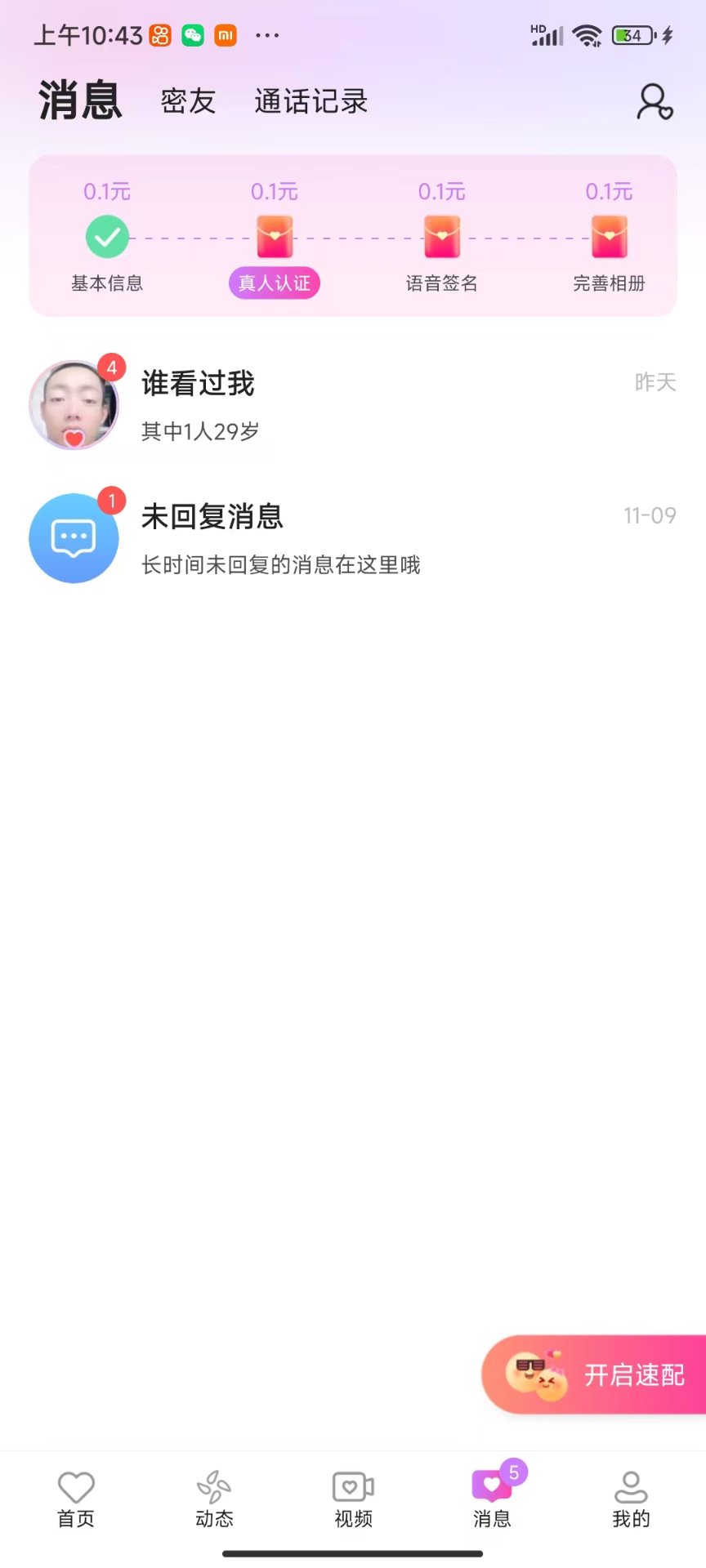Select the 消息 bottom navigation tab
The image size is (706, 1568).
(492, 1499)
